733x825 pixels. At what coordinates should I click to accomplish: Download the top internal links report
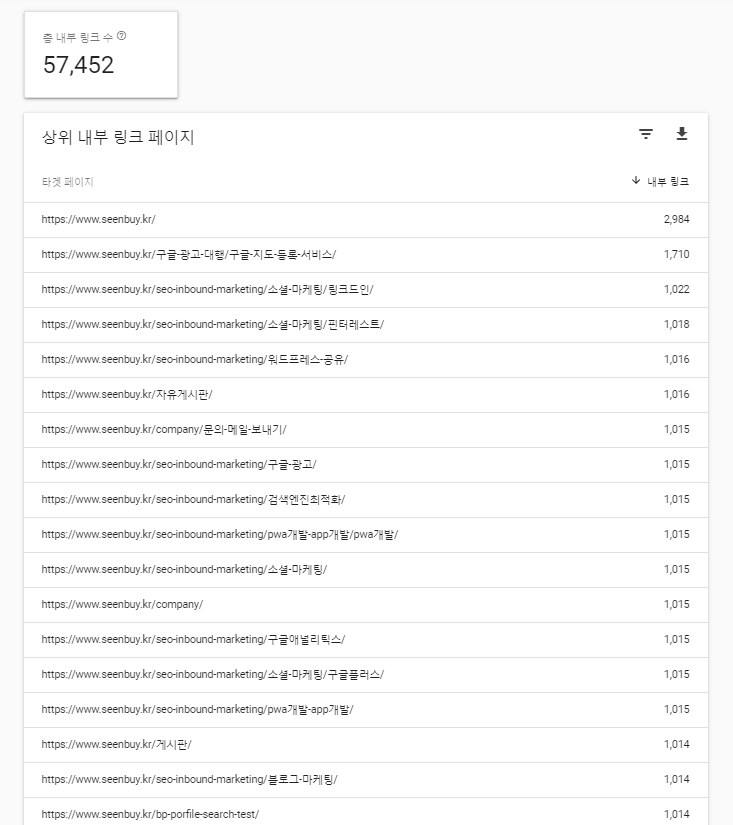682,135
